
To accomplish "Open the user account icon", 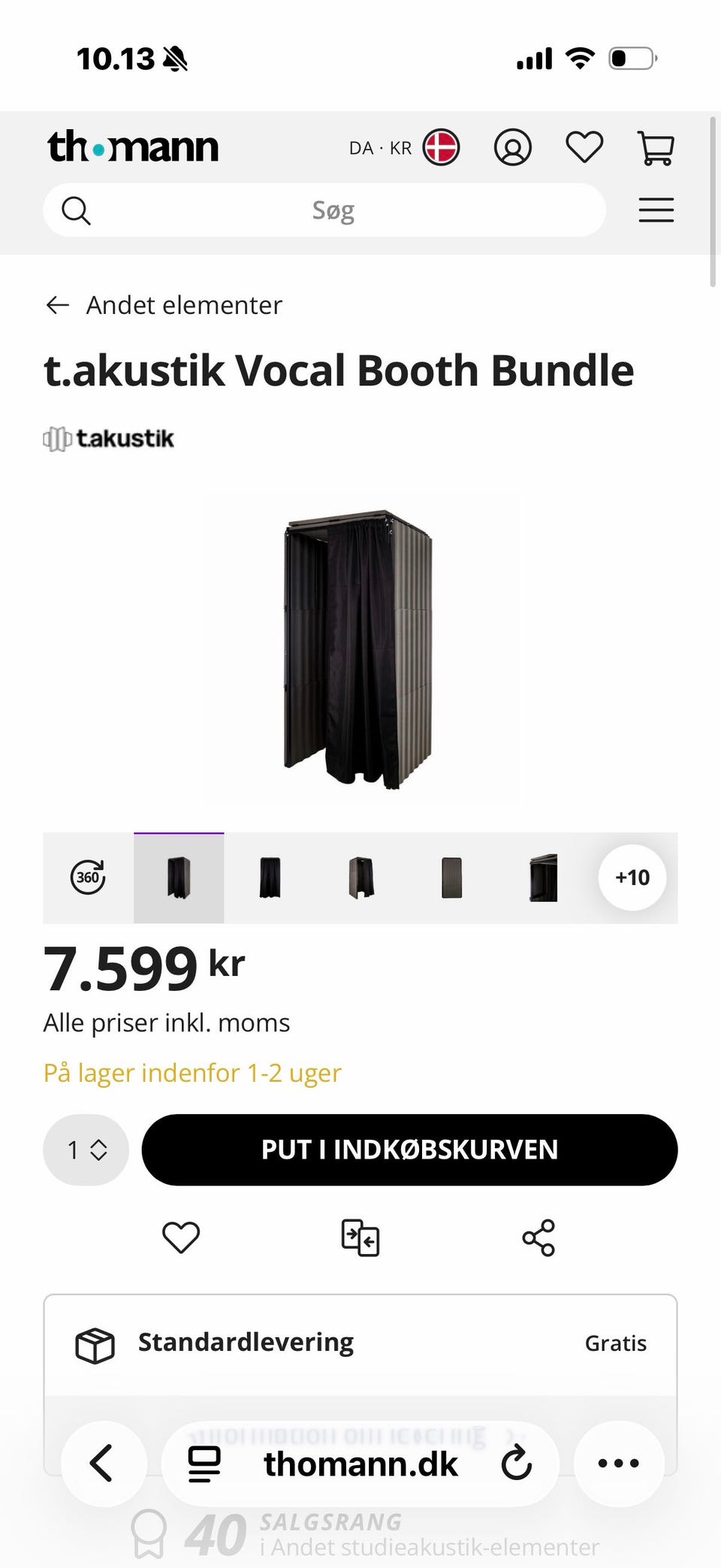I will [513, 147].
